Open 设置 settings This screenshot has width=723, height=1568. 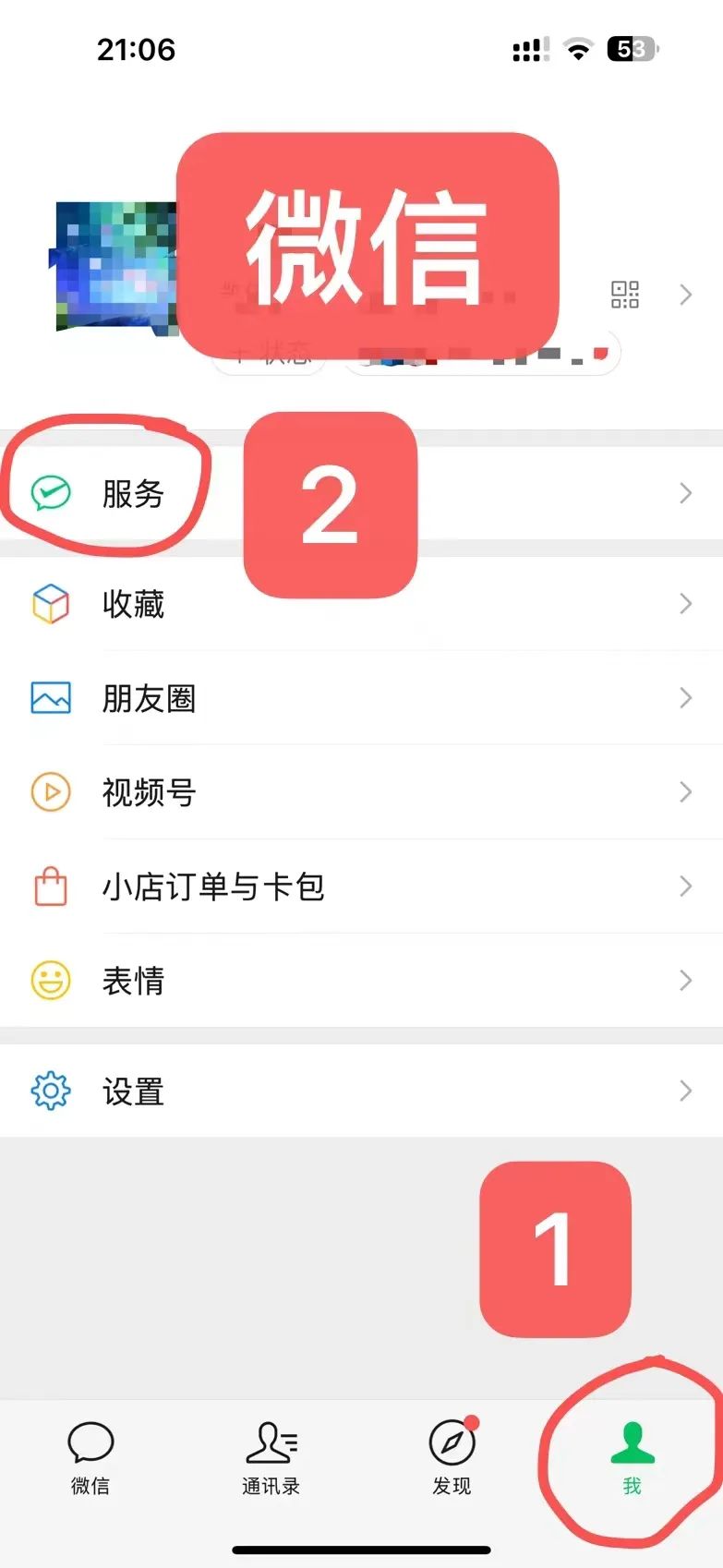(x=134, y=1092)
